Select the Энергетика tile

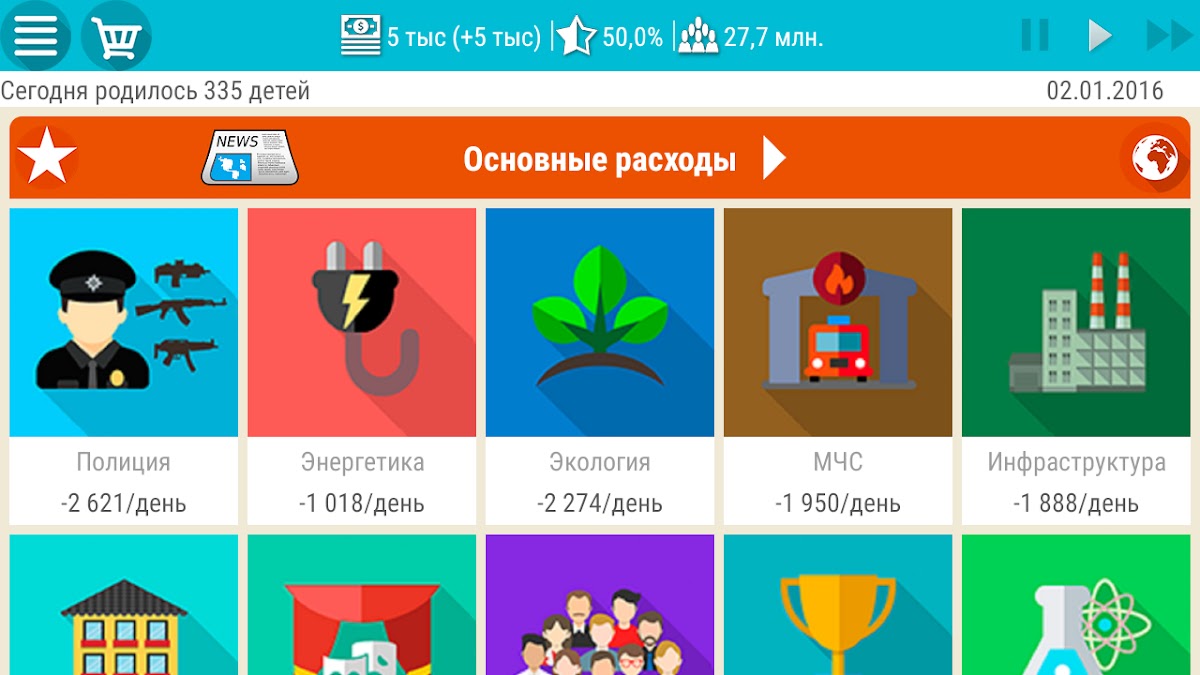[362, 365]
